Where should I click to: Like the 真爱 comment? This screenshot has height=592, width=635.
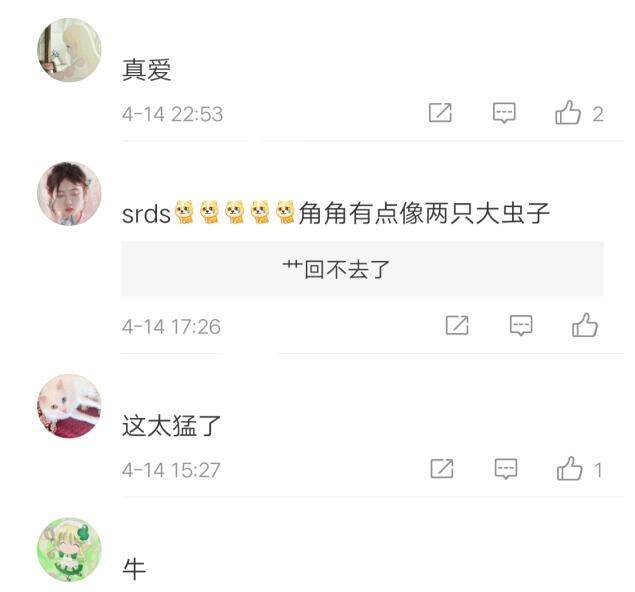(x=568, y=113)
